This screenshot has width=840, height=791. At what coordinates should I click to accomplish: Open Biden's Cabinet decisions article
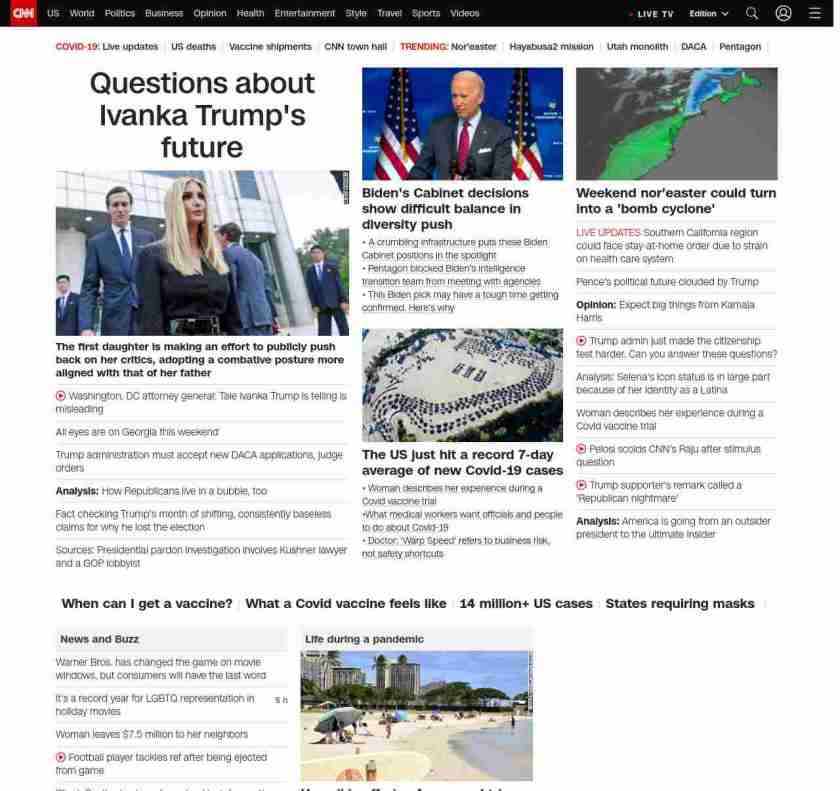[x=445, y=208]
